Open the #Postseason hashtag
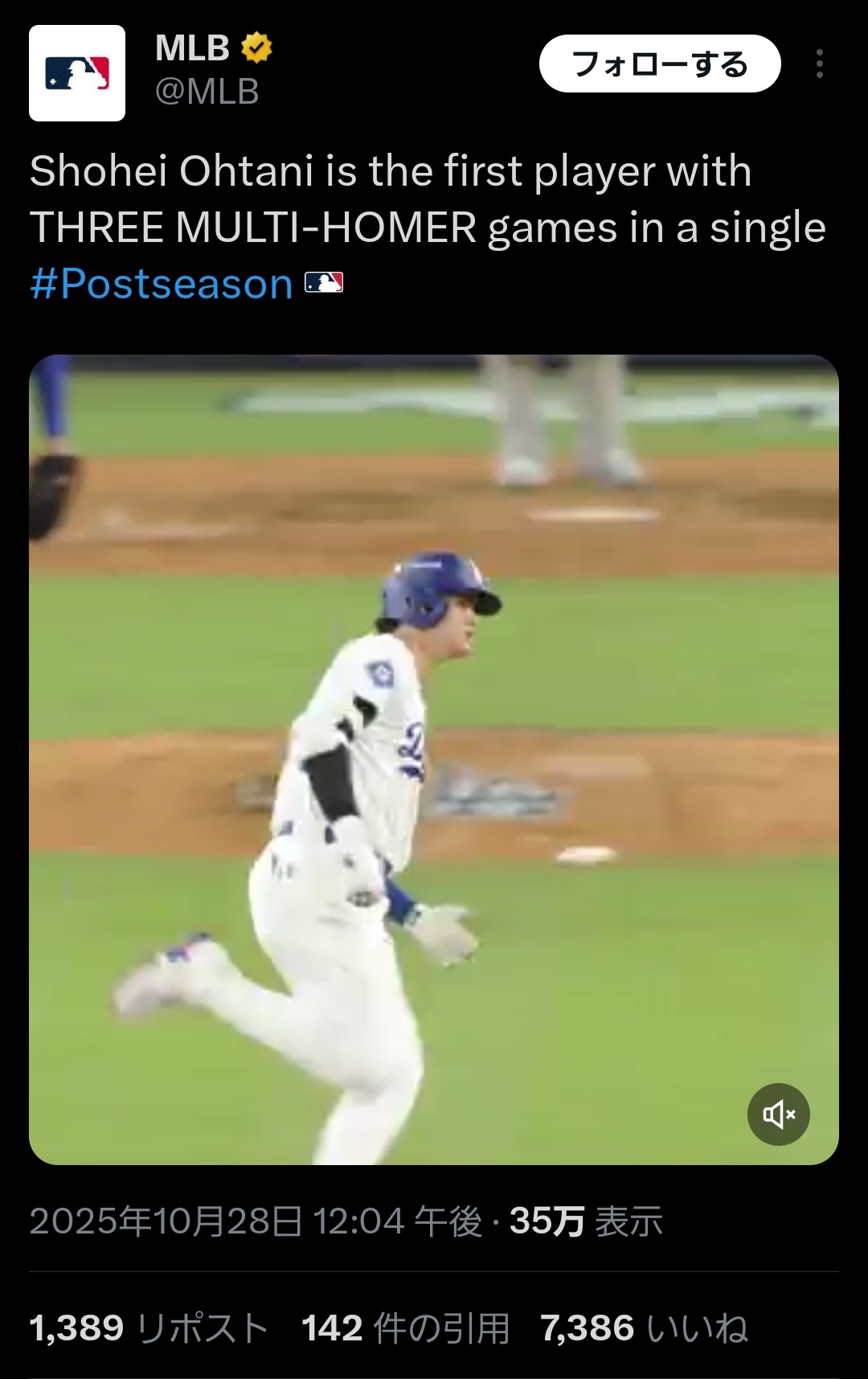 click(162, 284)
